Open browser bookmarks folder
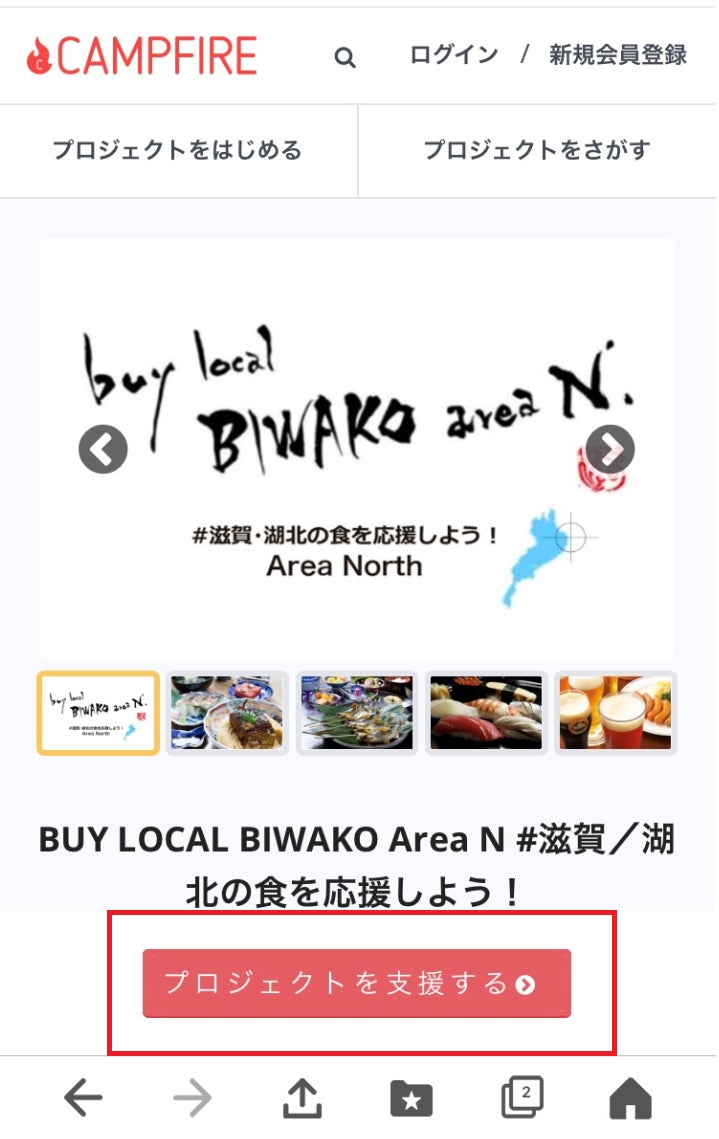The width and height of the screenshot is (719, 1139). point(411,1100)
